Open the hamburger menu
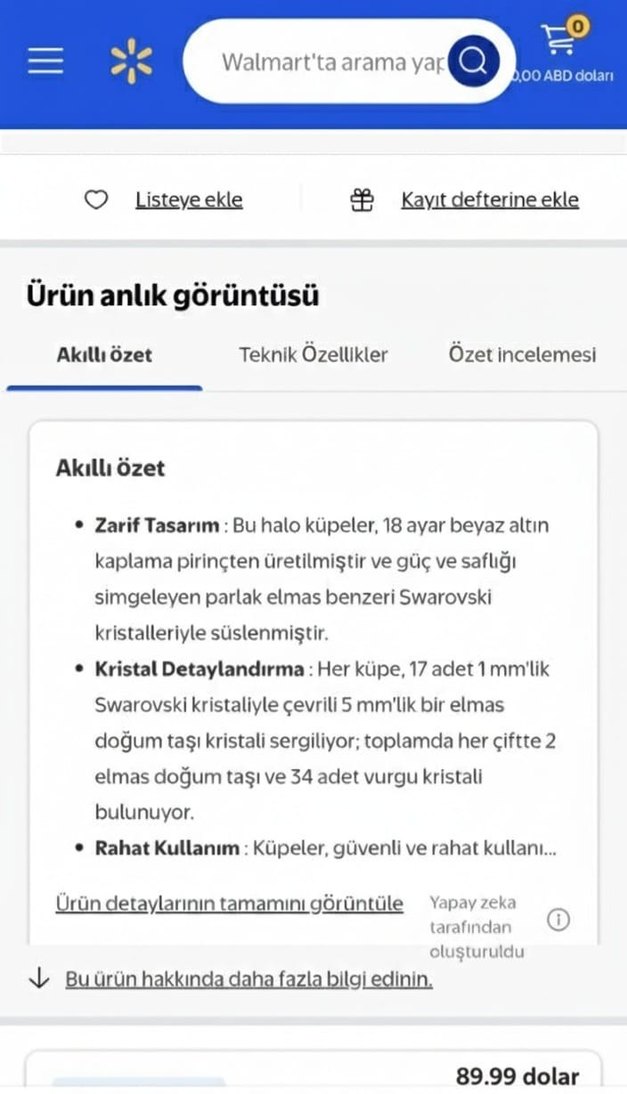The width and height of the screenshot is (627, 1094). pos(45,62)
